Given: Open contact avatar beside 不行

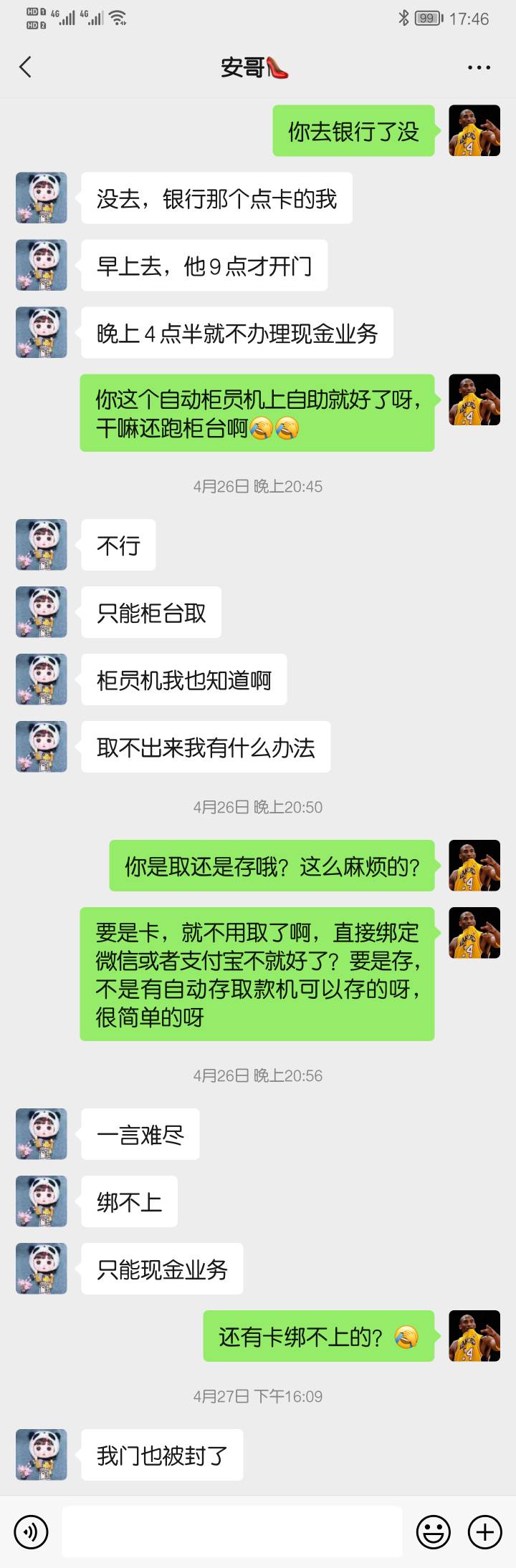Looking at the screenshot, I should (42, 545).
